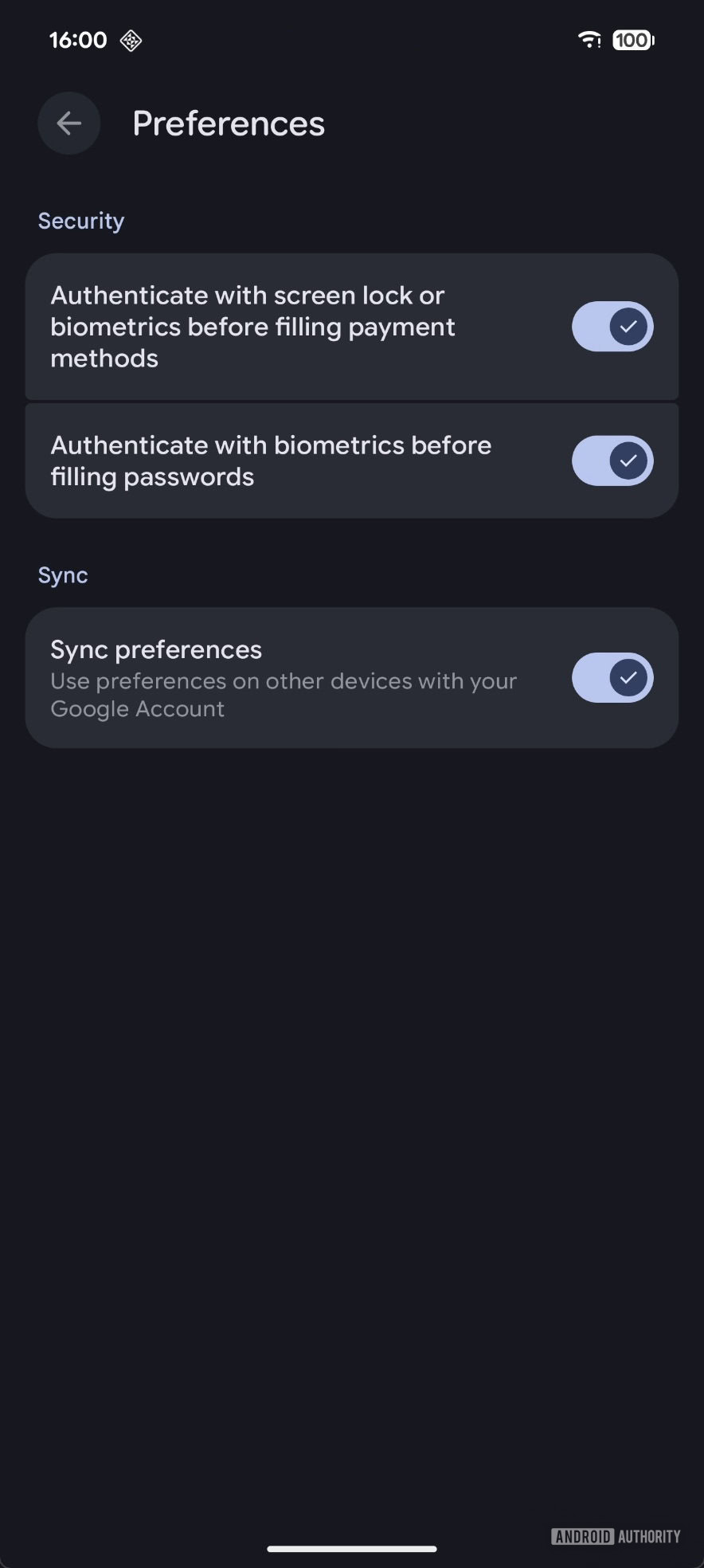704x1568 pixels.
Task: Tap the Sync preferences row text
Action: click(155, 649)
